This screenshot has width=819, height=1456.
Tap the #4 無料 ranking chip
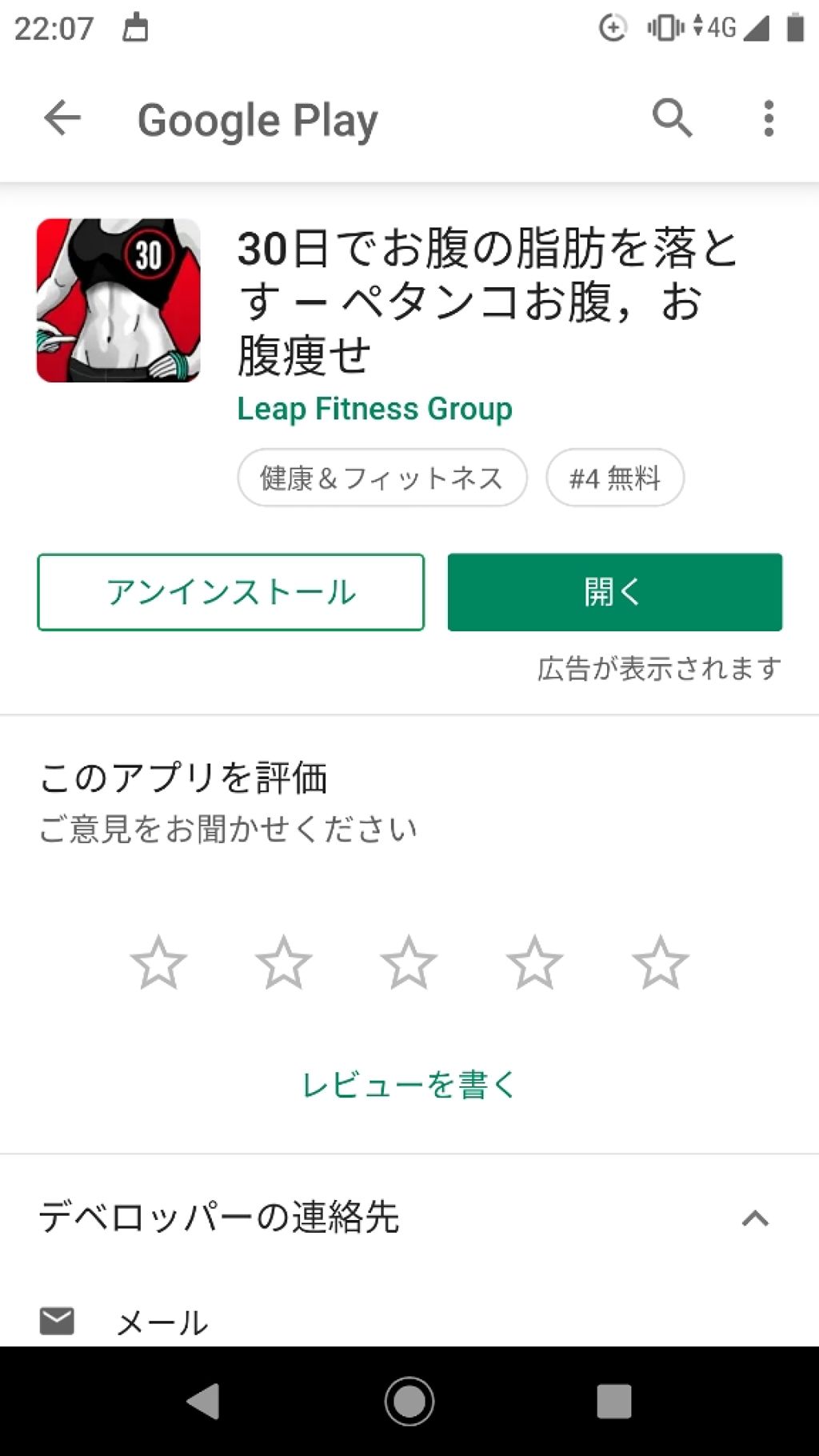(614, 478)
